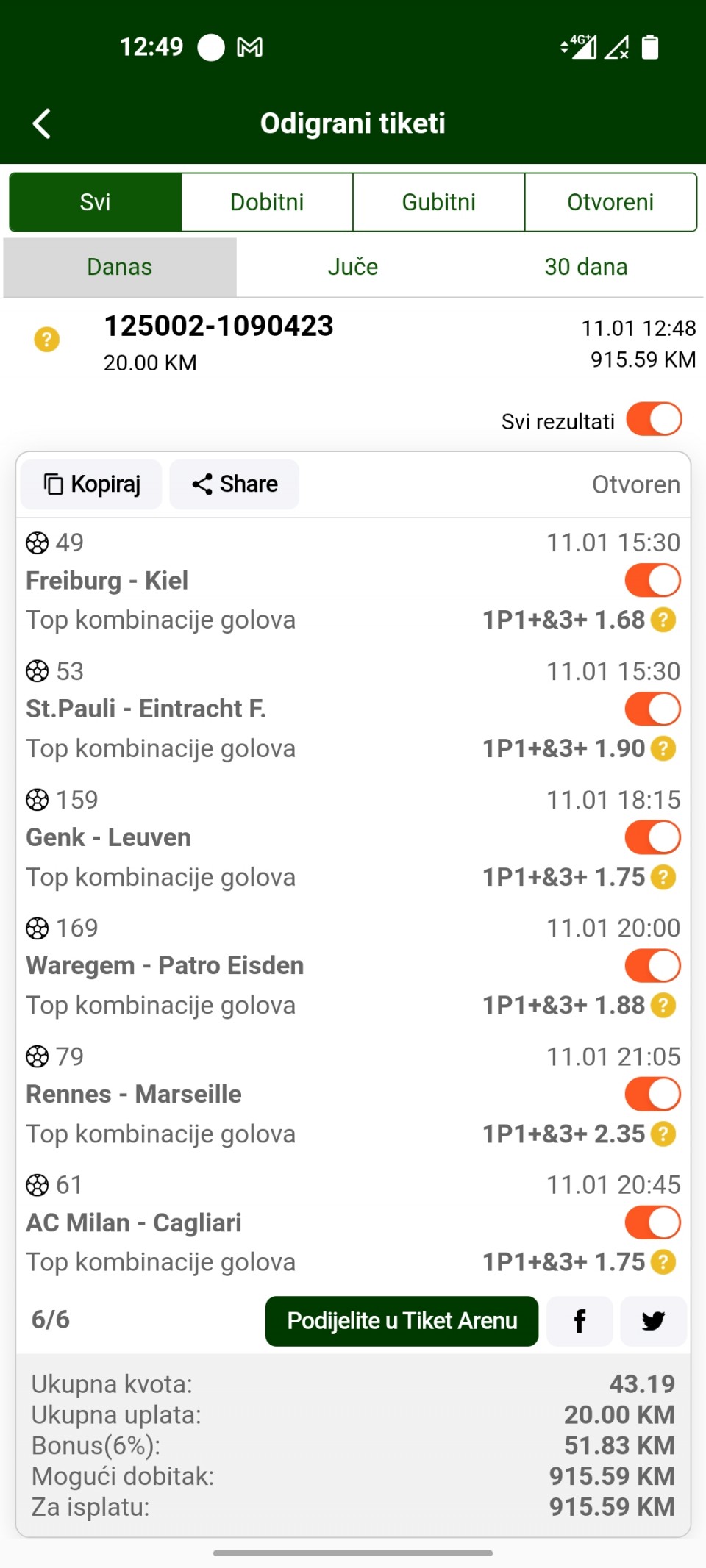Share the ticket on Twitter

point(653,1321)
